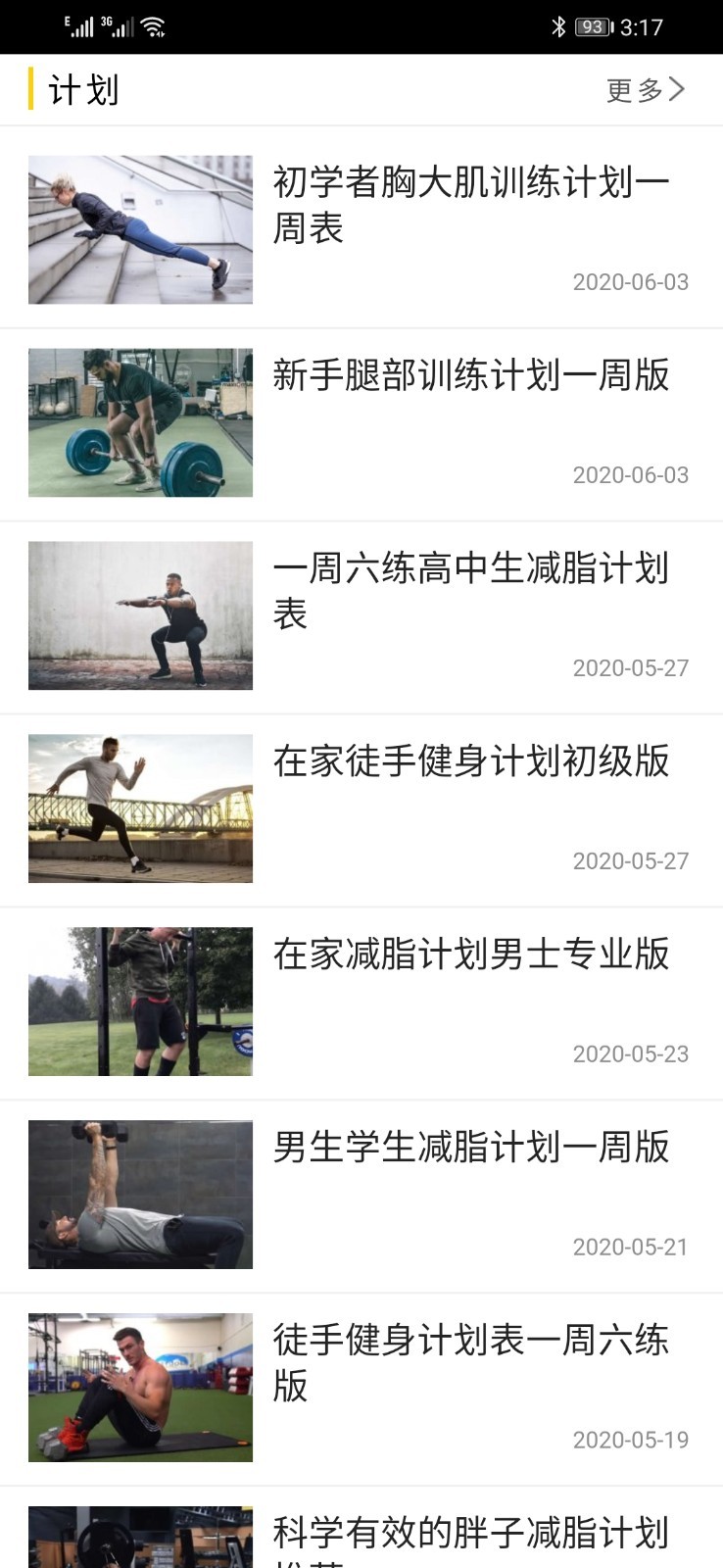Viewport: 723px width, 1568px height.
Task: Open 初学者胸大肌训练计划一周表 article
Action: pyautogui.click(x=470, y=205)
